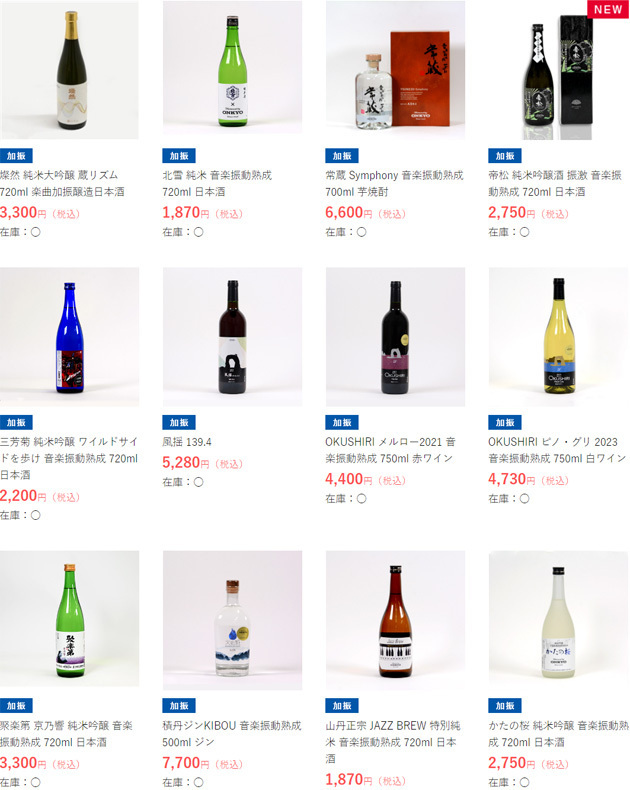View 北雪 純米 音楽振動熟成 sake
The height and width of the screenshot is (790, 630).
232,70
